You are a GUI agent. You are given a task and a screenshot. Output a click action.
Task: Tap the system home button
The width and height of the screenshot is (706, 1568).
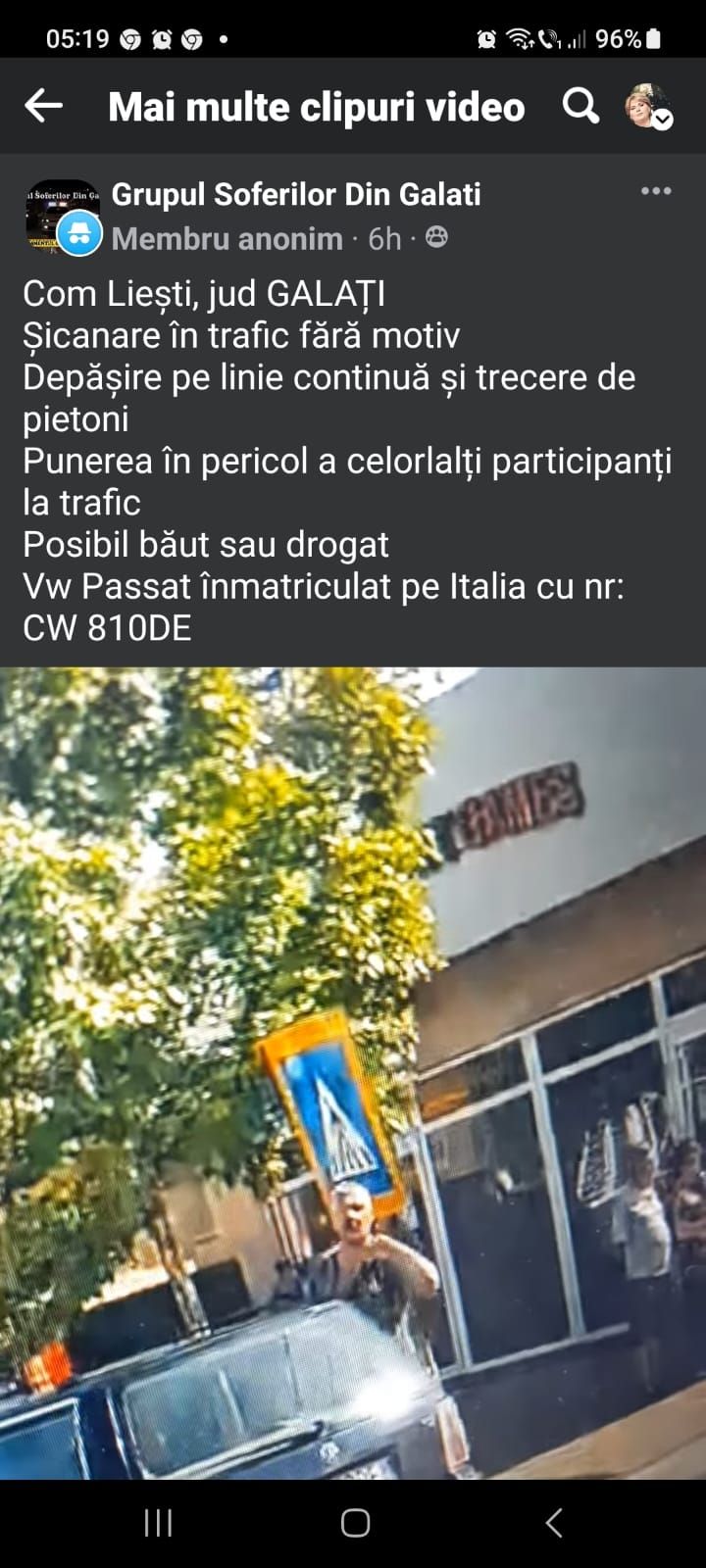(x=355, y=1523)
